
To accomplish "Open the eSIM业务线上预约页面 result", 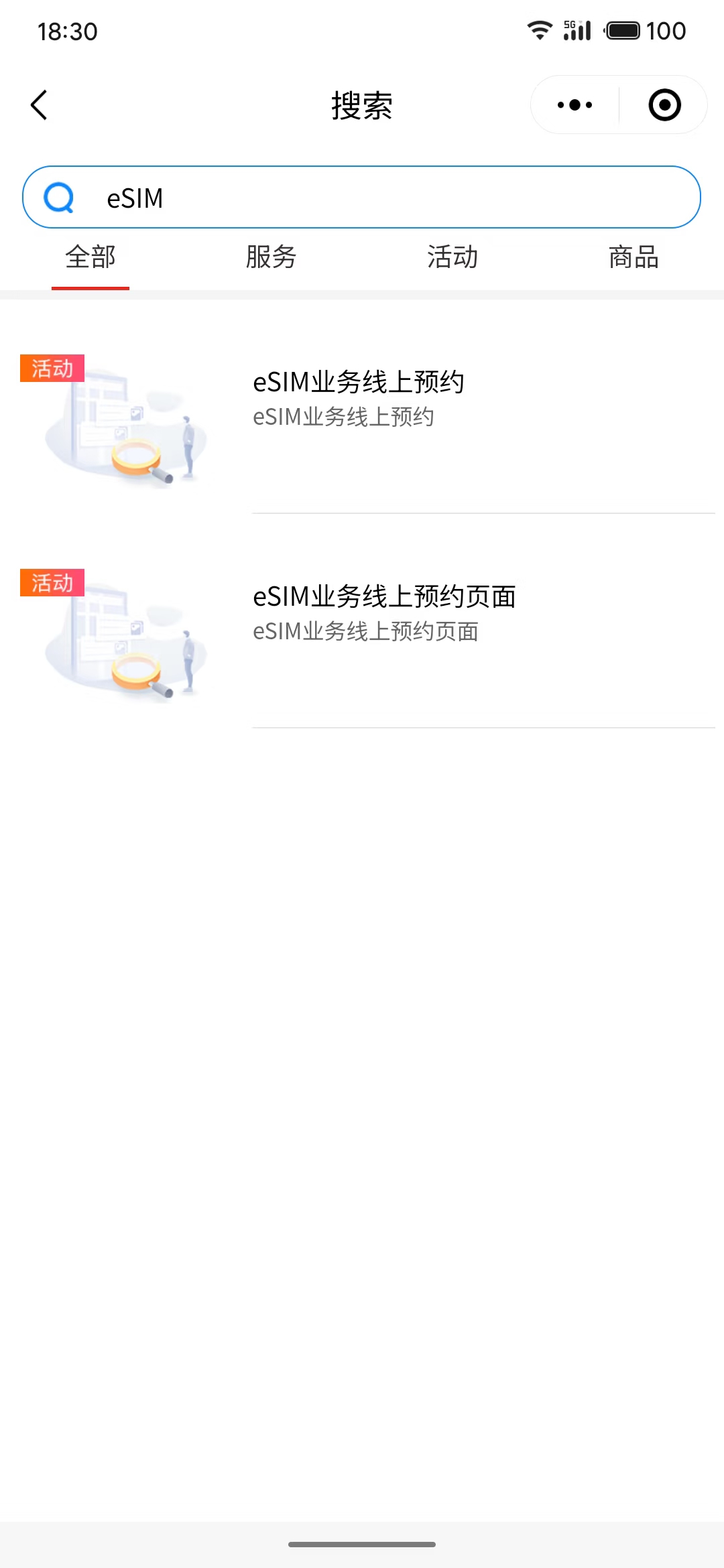I will pyautogui.click(x=384, y=611).
